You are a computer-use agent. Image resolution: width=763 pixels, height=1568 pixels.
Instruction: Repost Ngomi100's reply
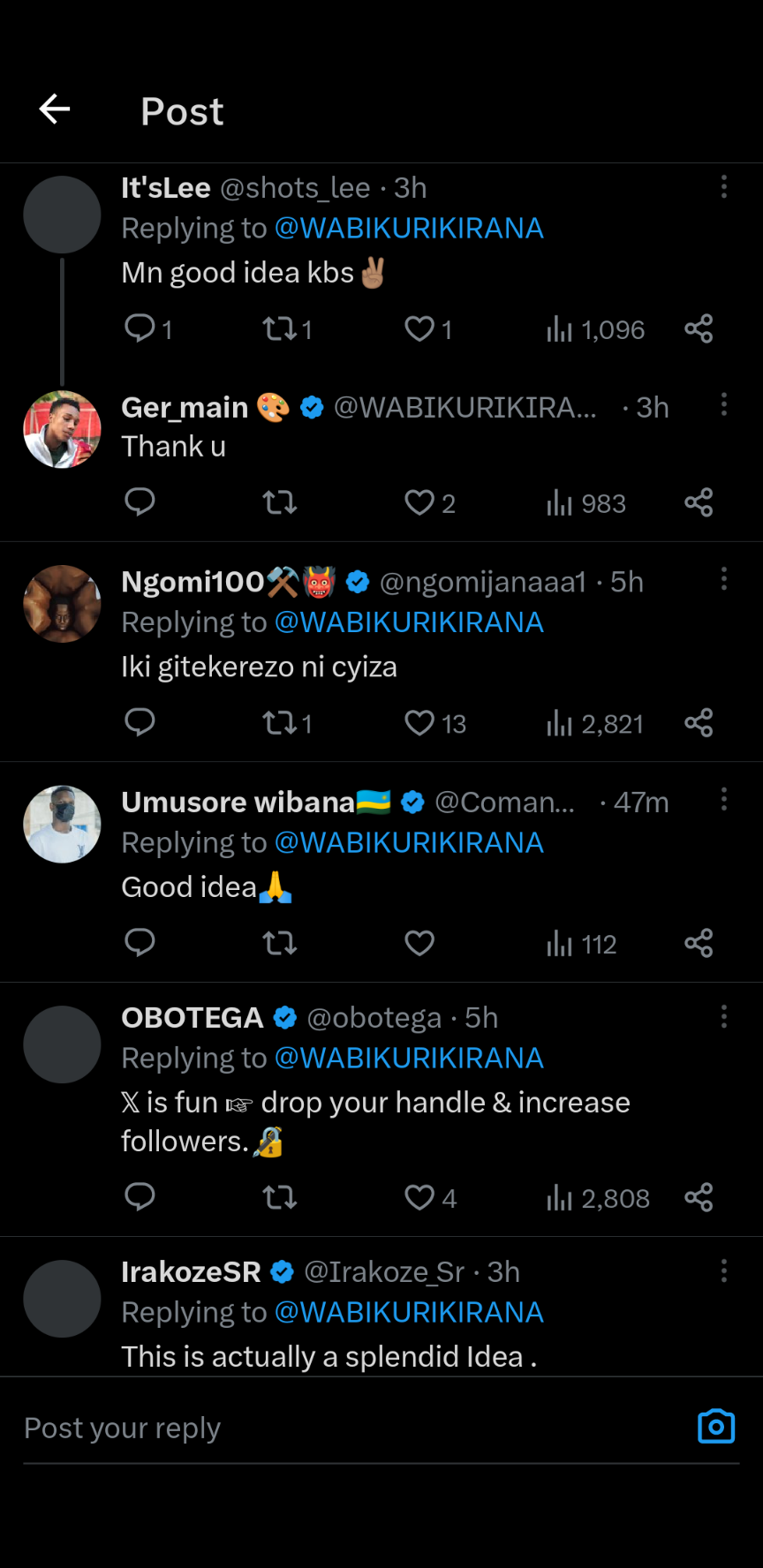click(x=280, y=724)
